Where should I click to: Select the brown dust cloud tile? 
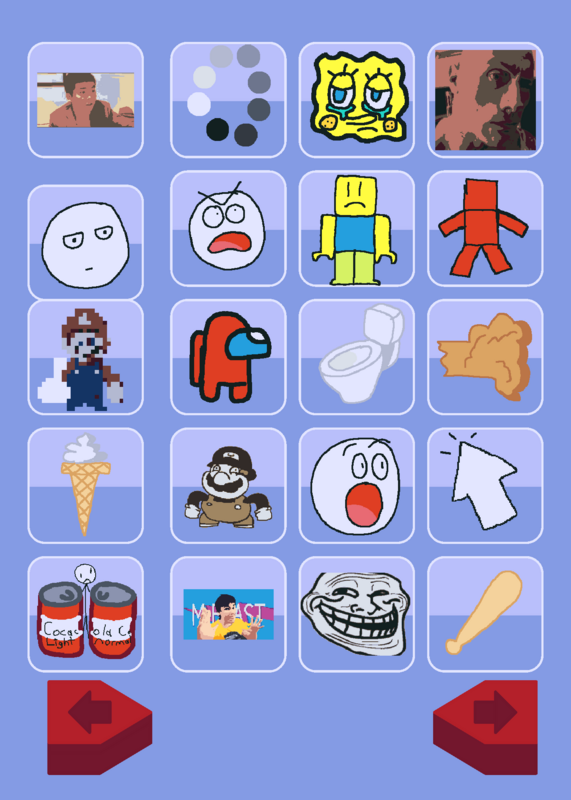(485, 357)
